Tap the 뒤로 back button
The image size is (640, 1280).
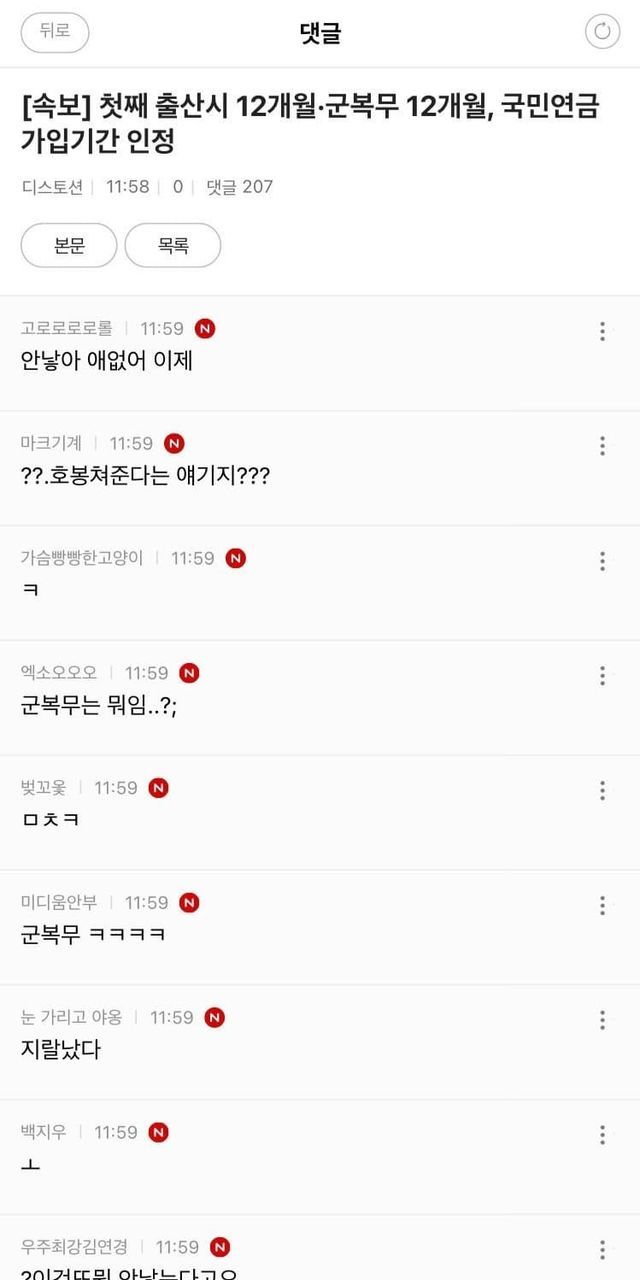(55, 32)
